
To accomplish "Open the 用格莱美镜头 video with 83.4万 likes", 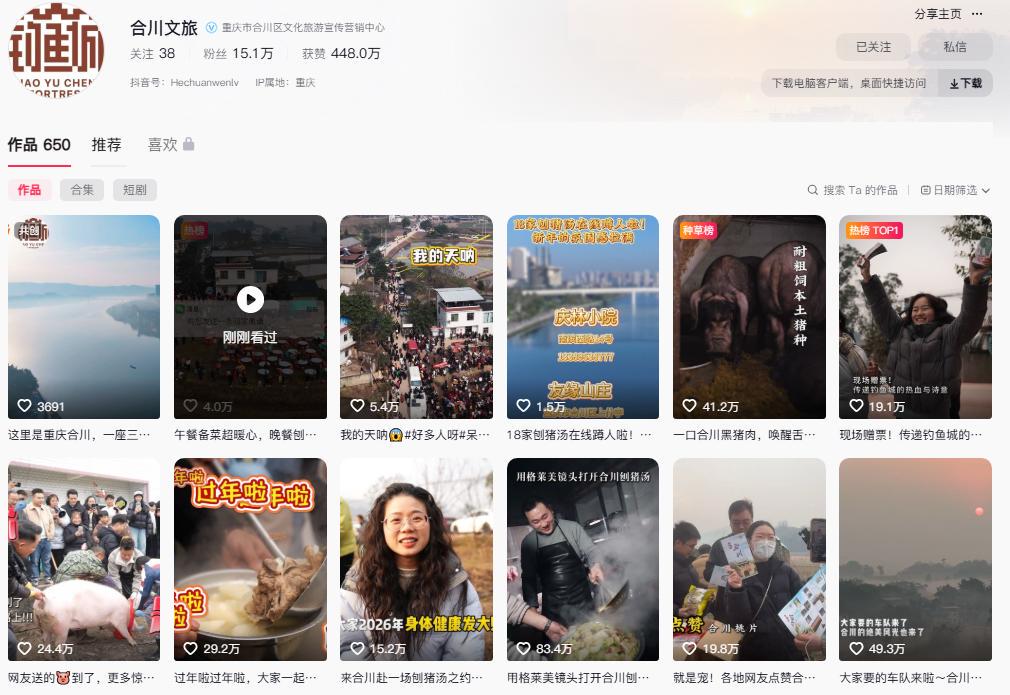I will click(x=582, y=560).
